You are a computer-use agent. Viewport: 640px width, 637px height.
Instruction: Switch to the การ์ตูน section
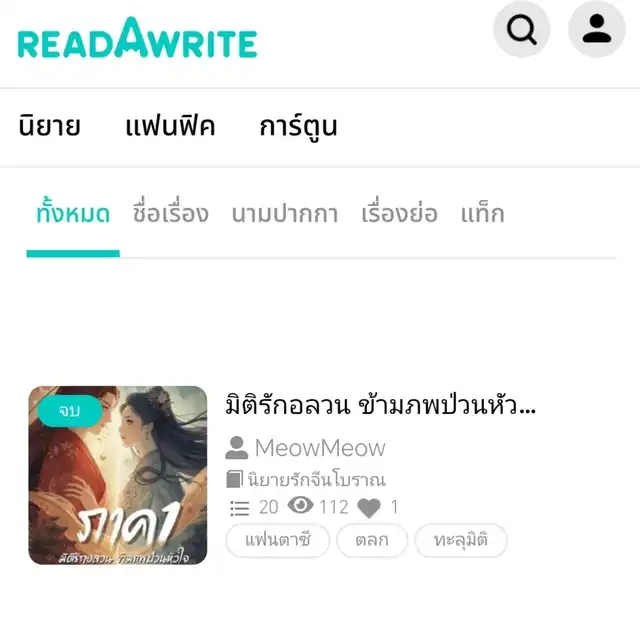click(298, 127)
